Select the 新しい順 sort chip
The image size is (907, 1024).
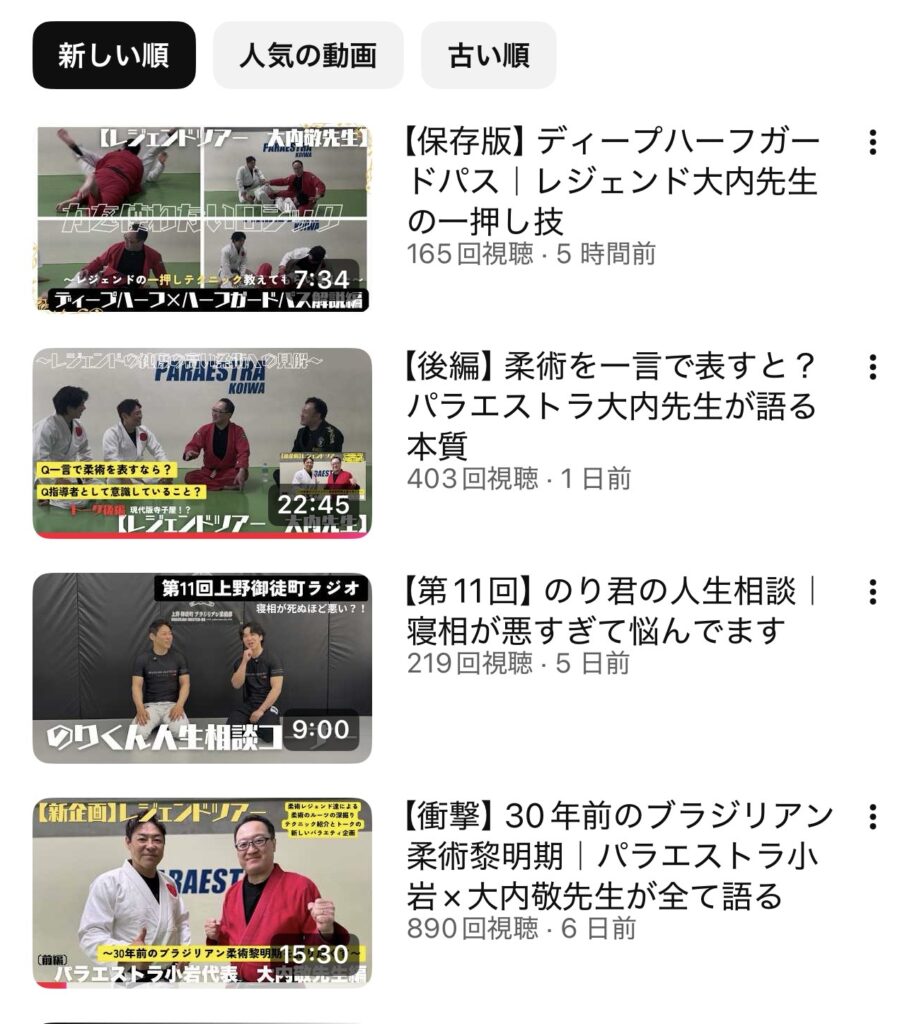click(x=113, y=55)
